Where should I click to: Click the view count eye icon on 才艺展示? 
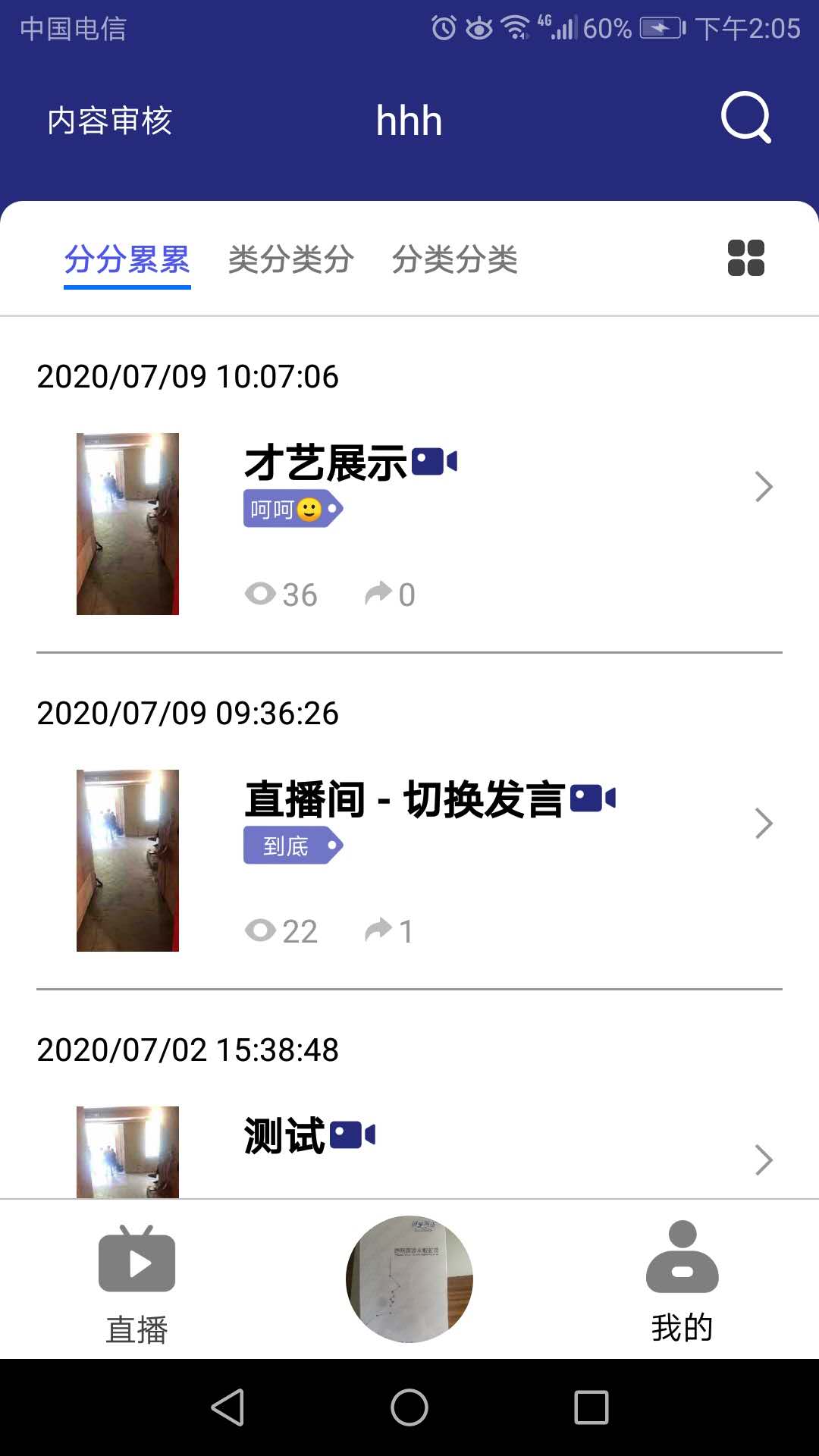261,595
